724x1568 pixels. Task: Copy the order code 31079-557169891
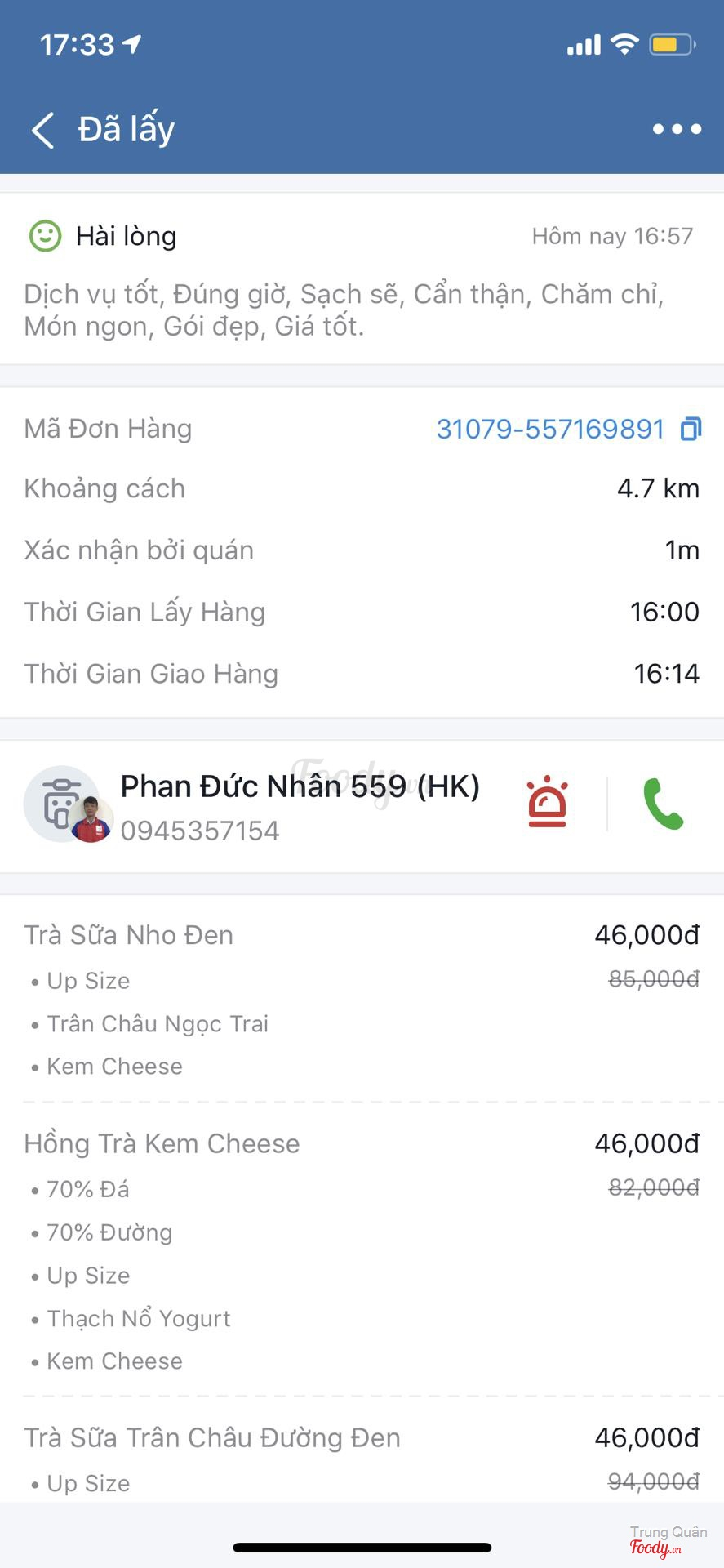click(x=691, y=429)
